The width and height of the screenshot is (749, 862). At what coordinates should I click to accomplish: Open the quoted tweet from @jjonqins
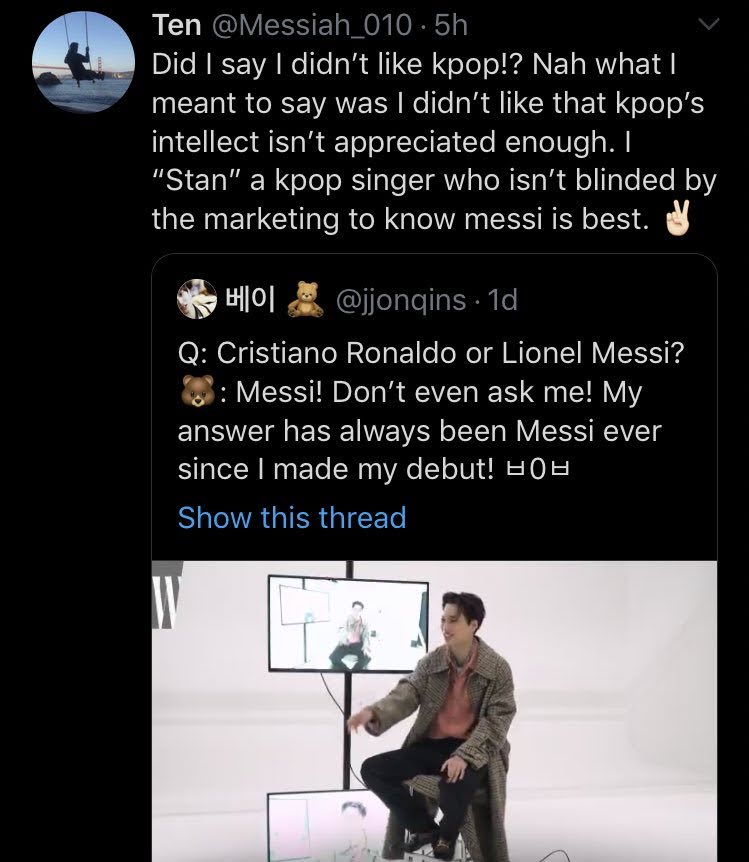pos(430,411)
